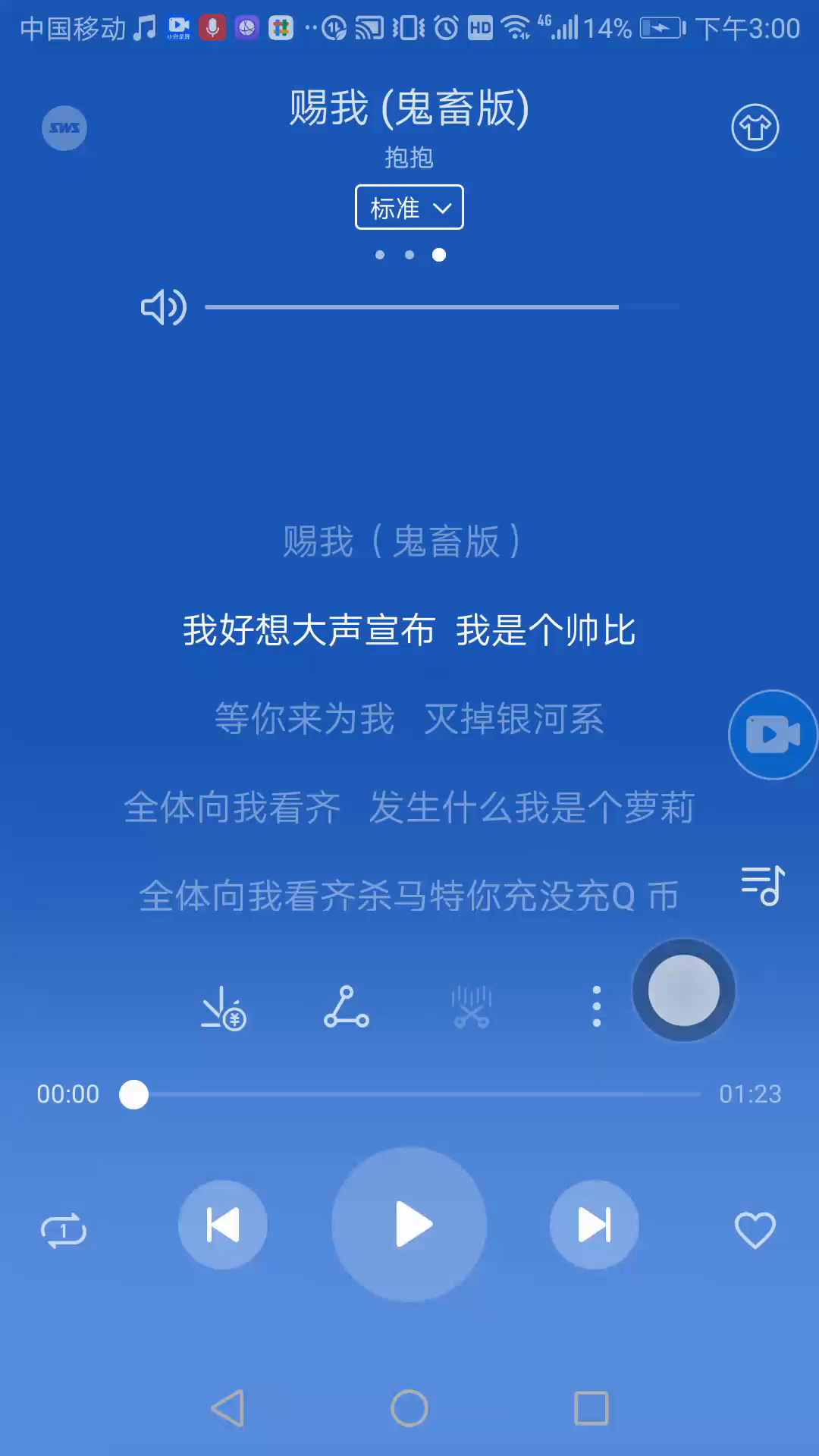Viewport: 819px width, 1456px height.
Task: Add this song to favorites
Action: pos(755,1229)
